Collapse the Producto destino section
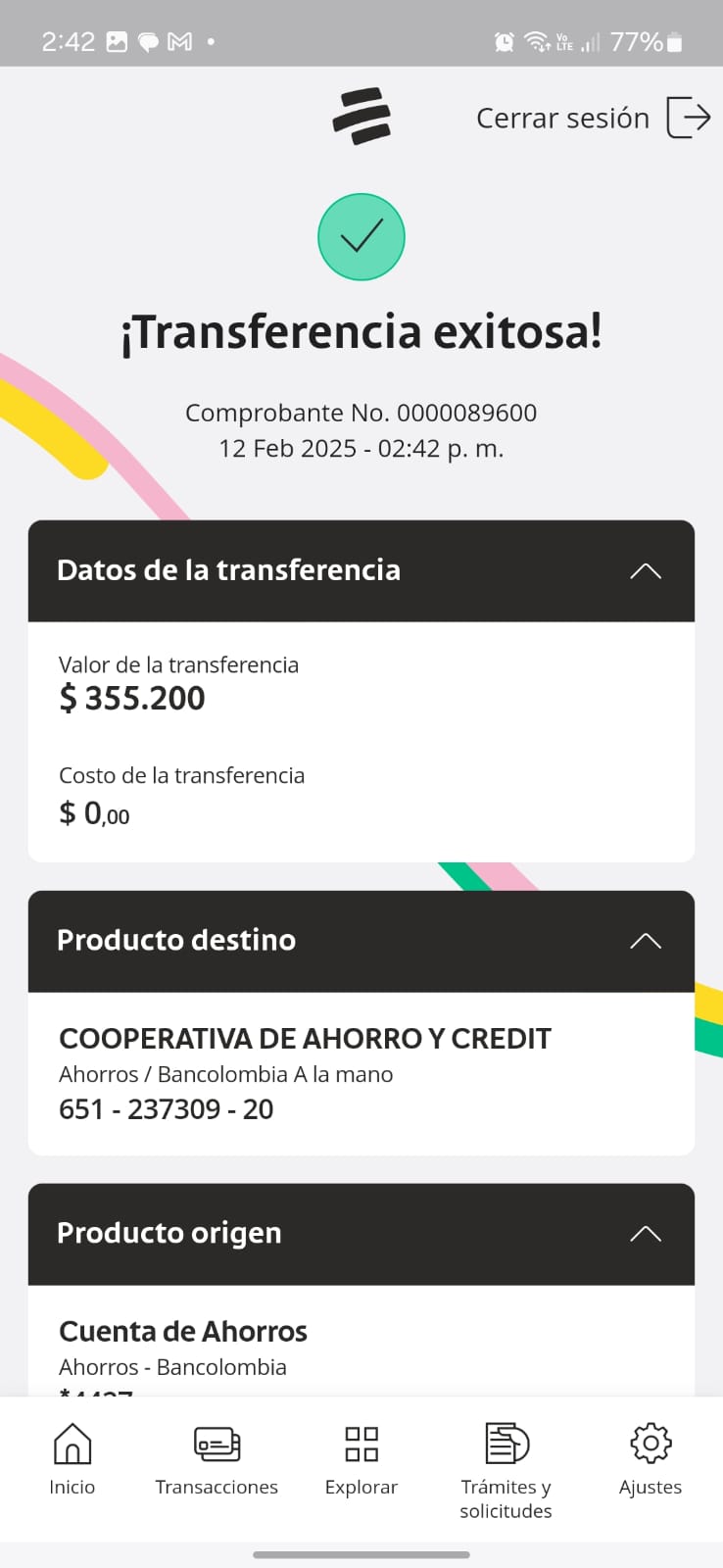Screen dimensions: 723x1568 645,941
